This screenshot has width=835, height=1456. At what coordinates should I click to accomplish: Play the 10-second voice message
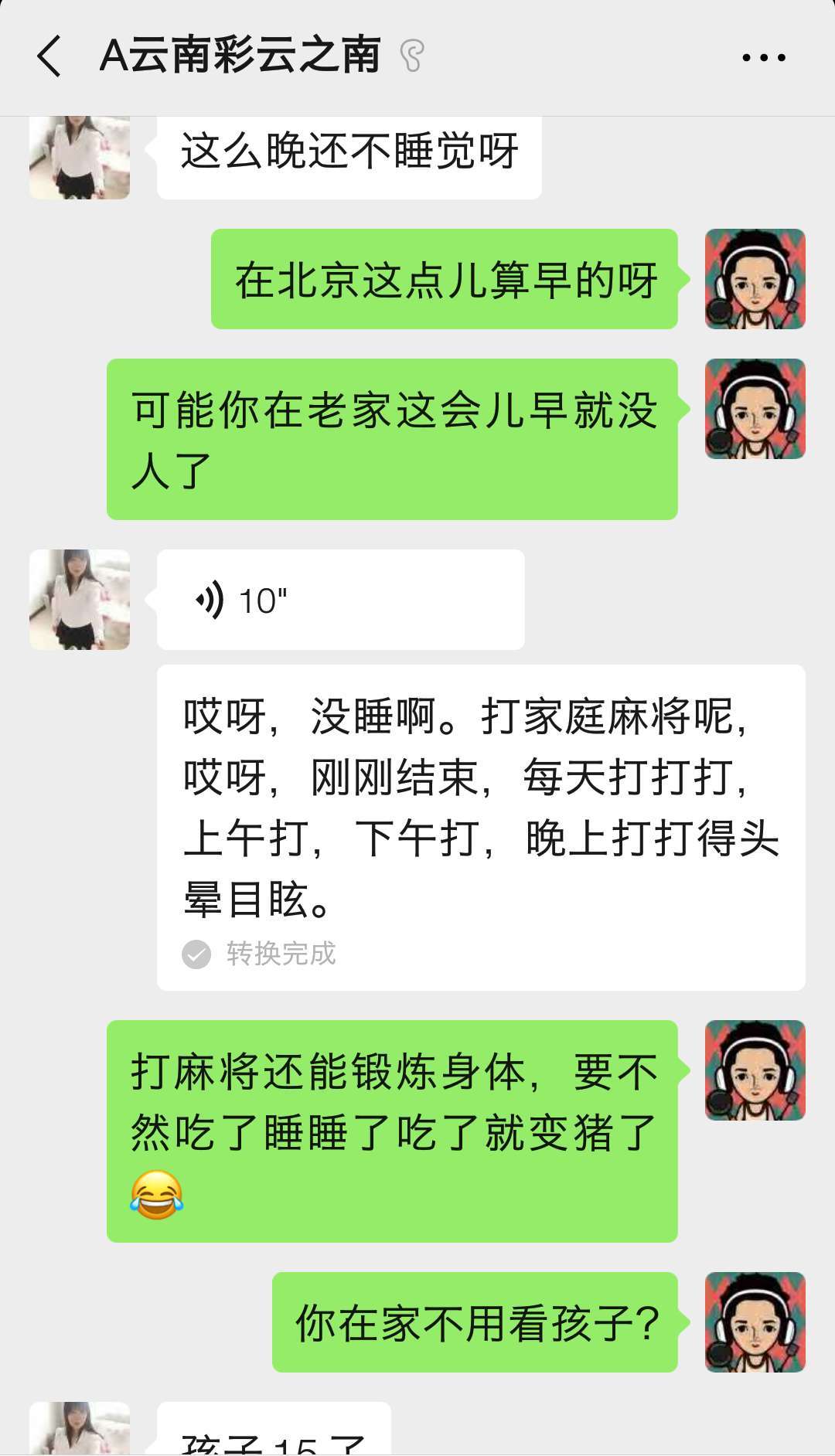pyautogui.click(x=339, y=597)
